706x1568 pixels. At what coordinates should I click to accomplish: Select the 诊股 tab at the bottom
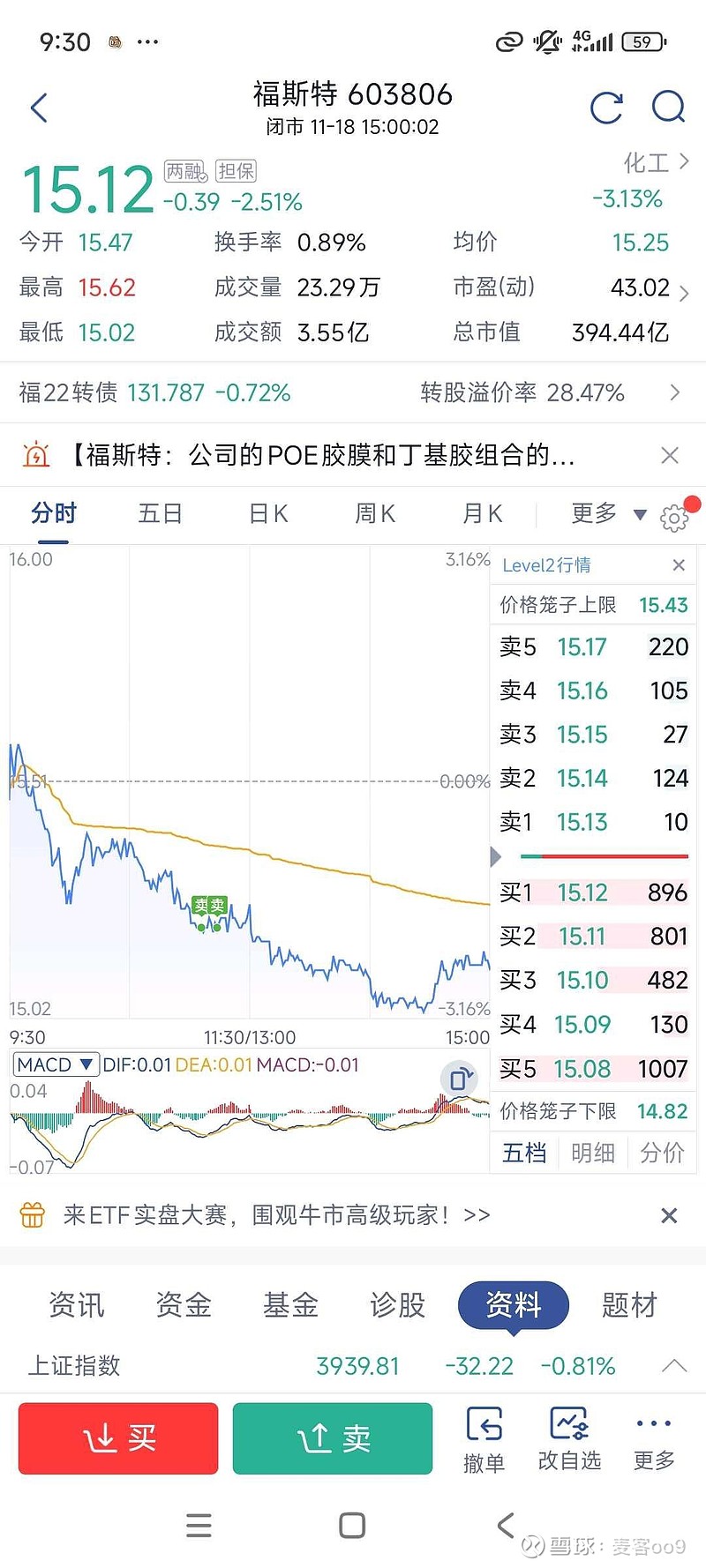point(398,1305)
